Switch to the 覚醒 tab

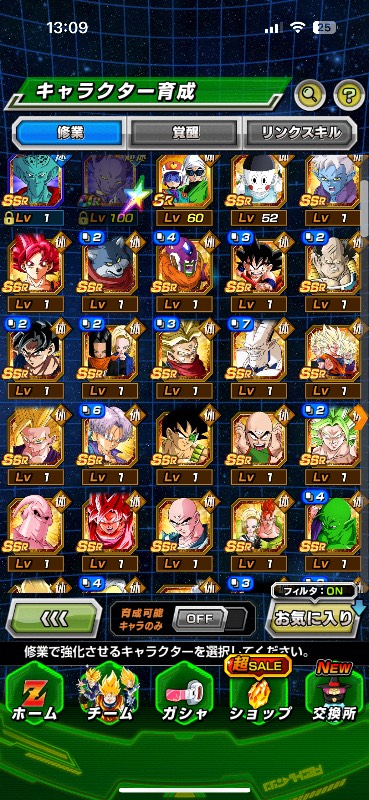[184, 133]
